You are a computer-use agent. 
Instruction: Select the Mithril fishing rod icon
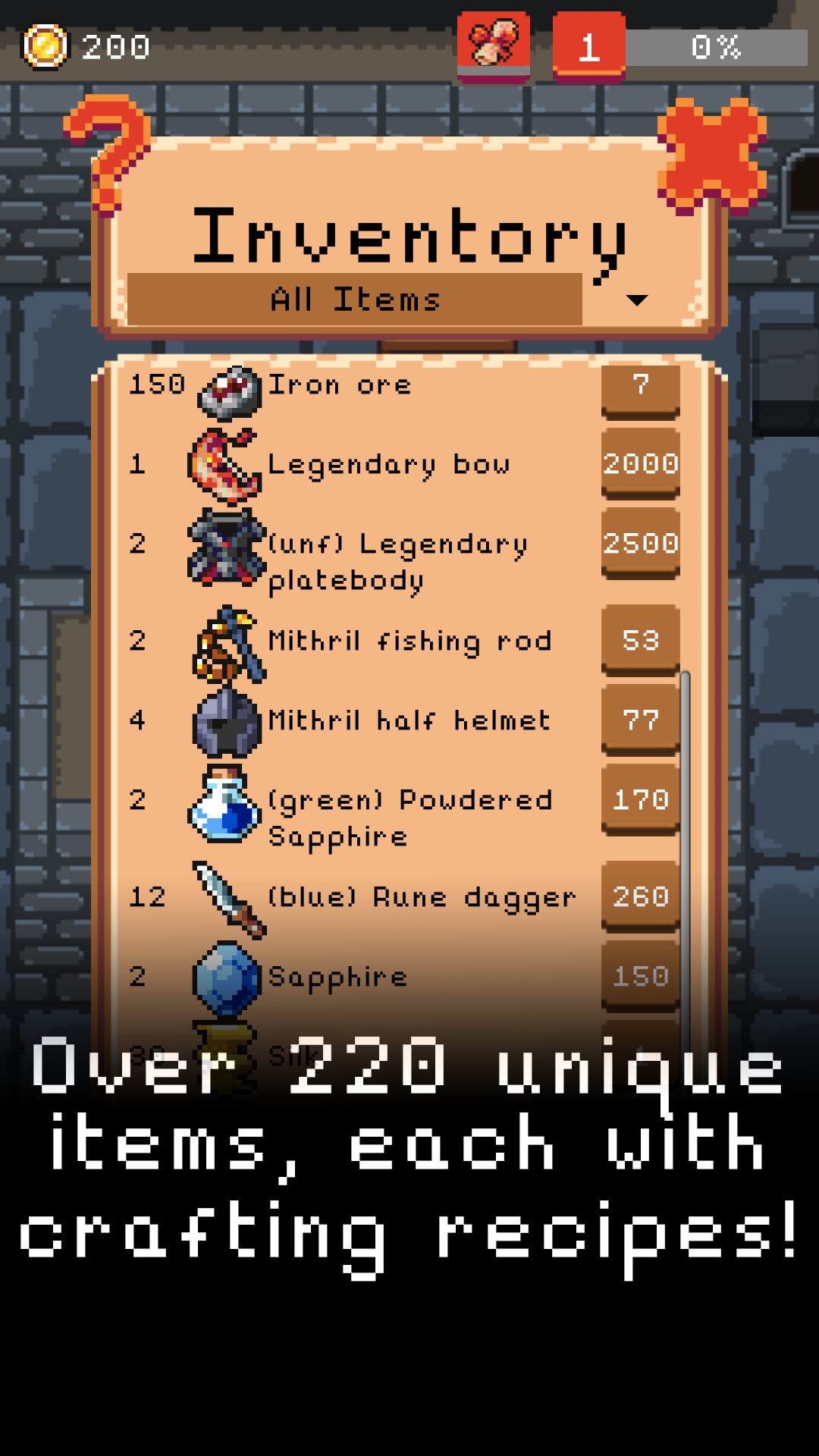point(227,643)
